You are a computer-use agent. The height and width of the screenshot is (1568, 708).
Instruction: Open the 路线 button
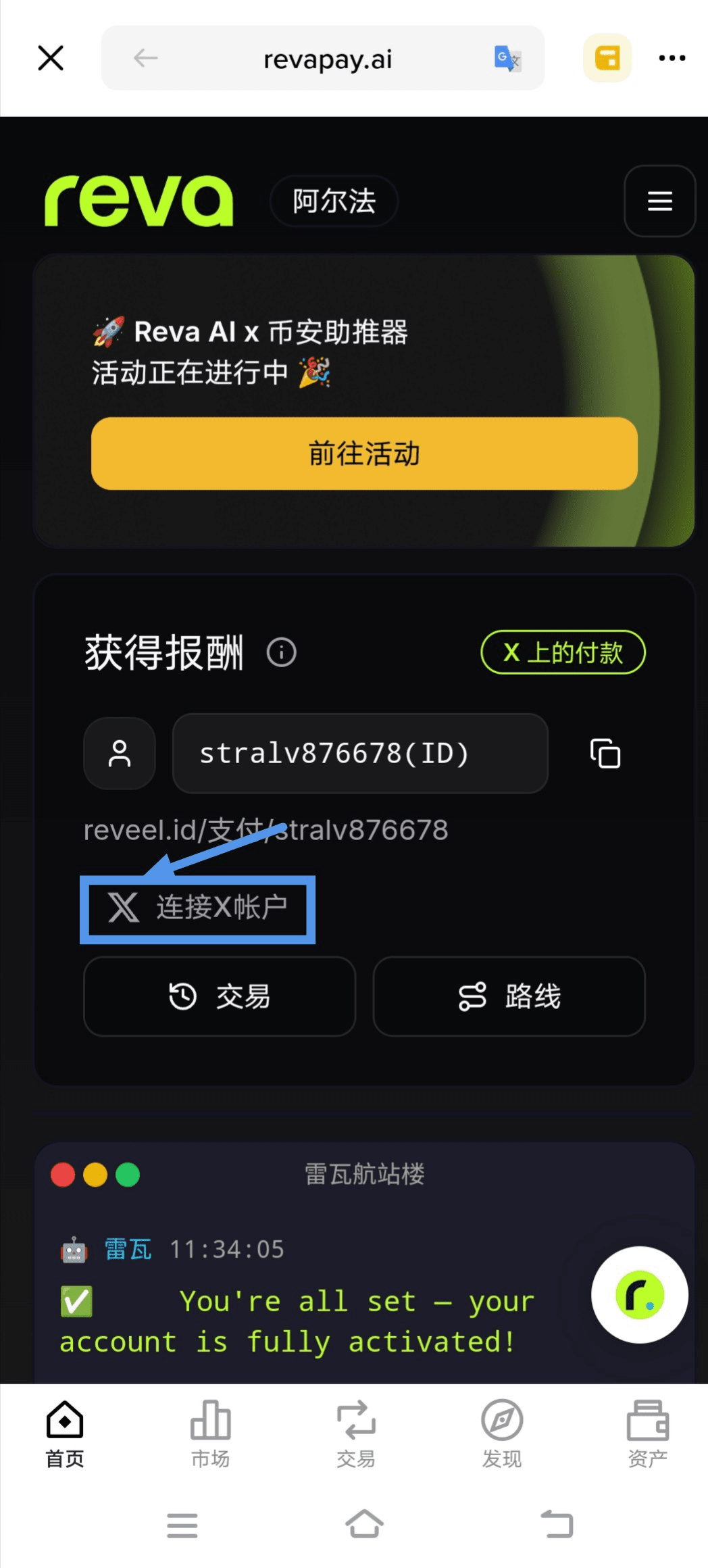click(509, 996)
